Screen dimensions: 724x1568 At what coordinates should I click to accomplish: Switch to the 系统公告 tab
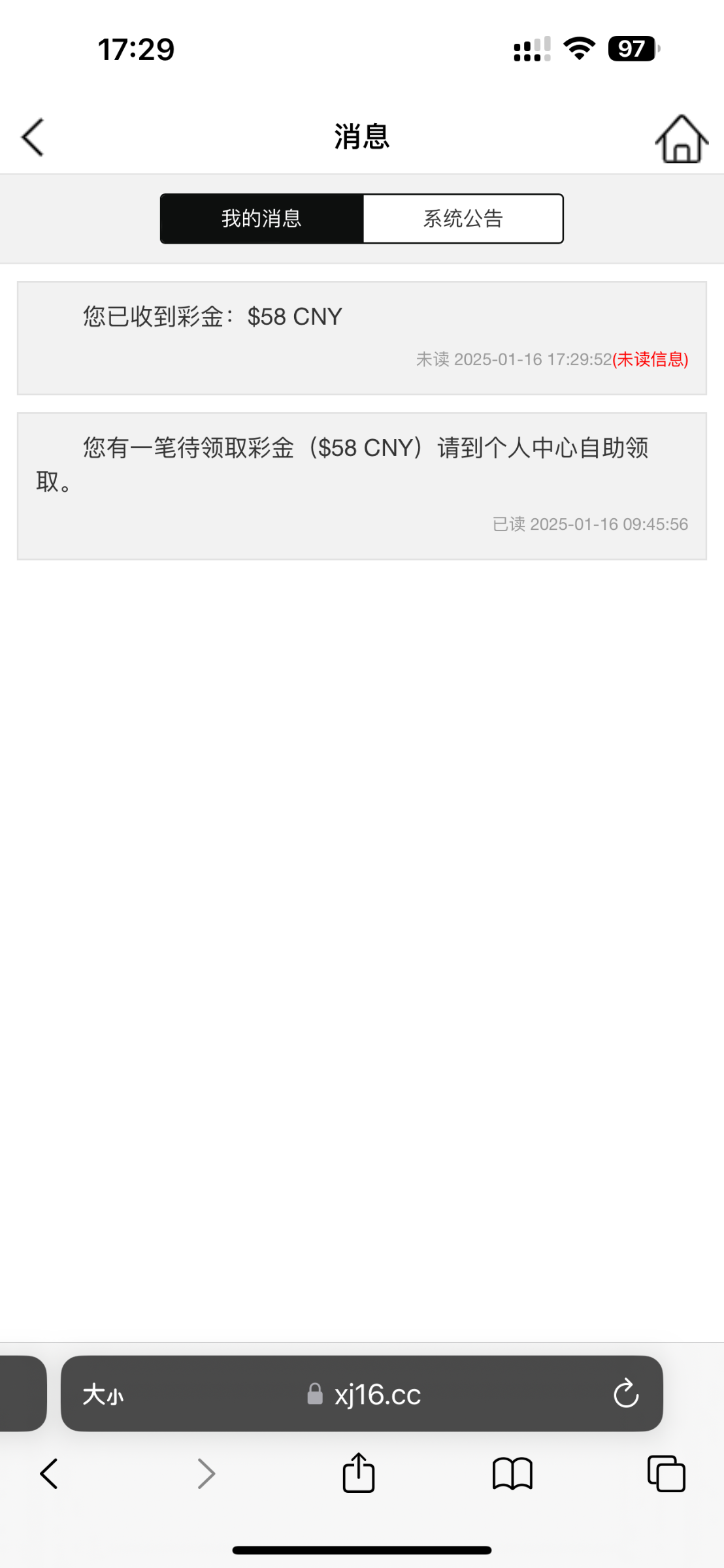point(463,218)
